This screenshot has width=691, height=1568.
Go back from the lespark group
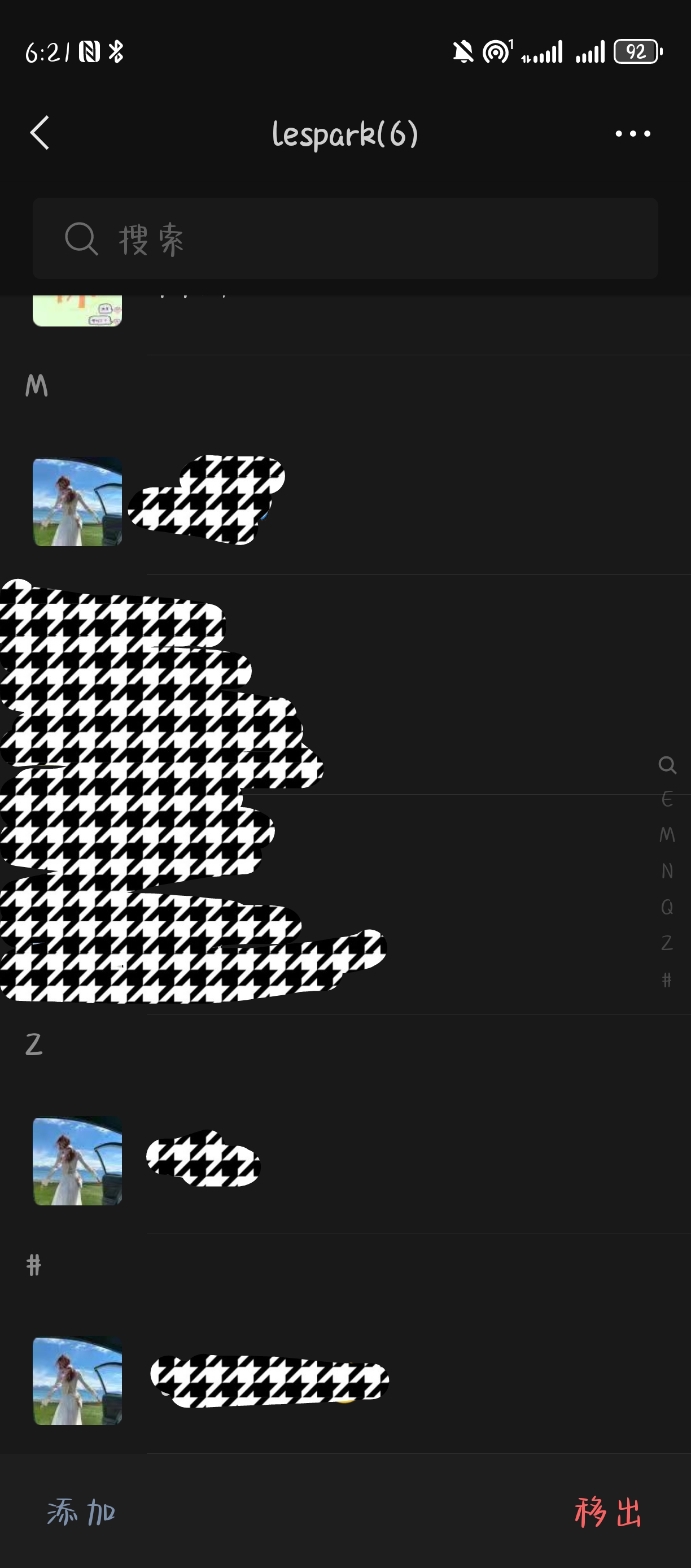[40, 133]
